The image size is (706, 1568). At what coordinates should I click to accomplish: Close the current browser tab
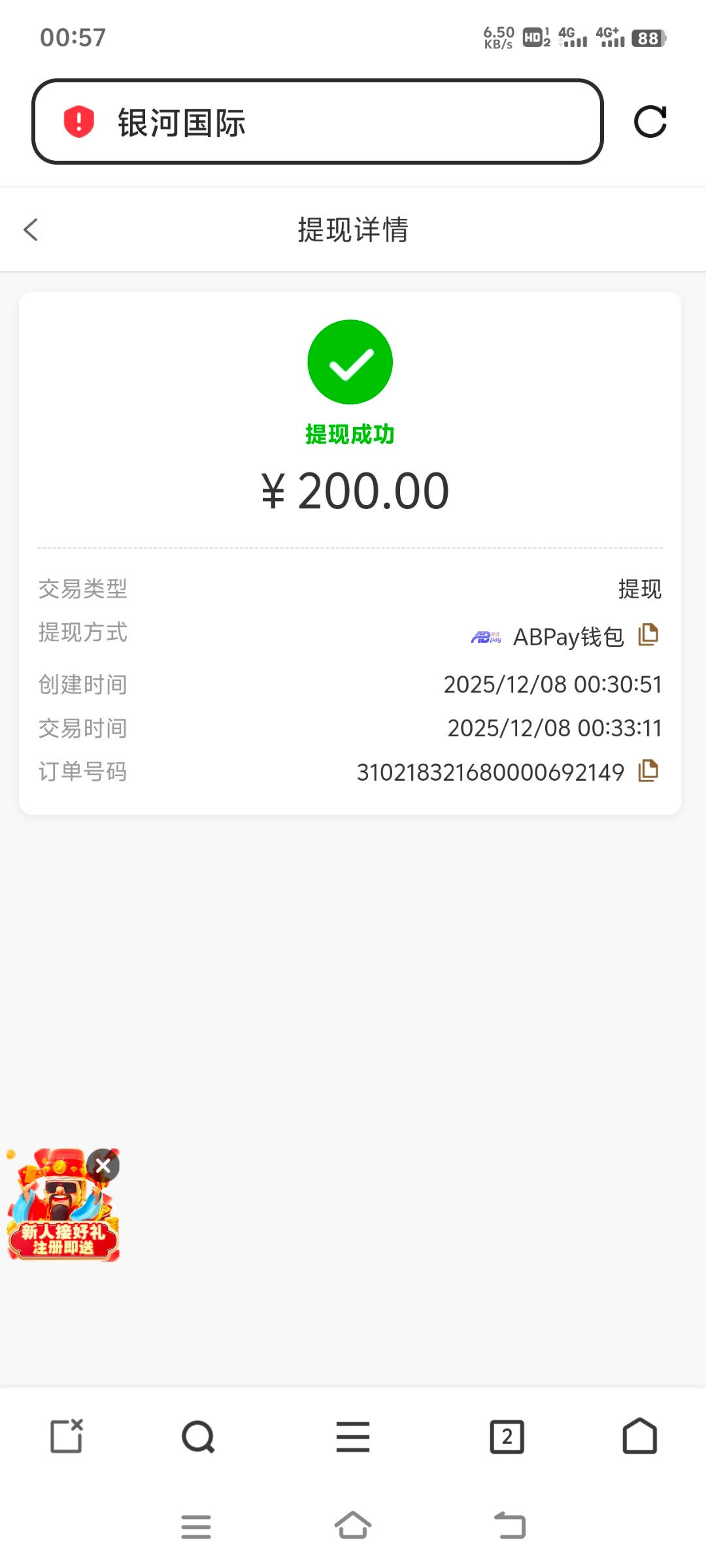pos(67,1437)
